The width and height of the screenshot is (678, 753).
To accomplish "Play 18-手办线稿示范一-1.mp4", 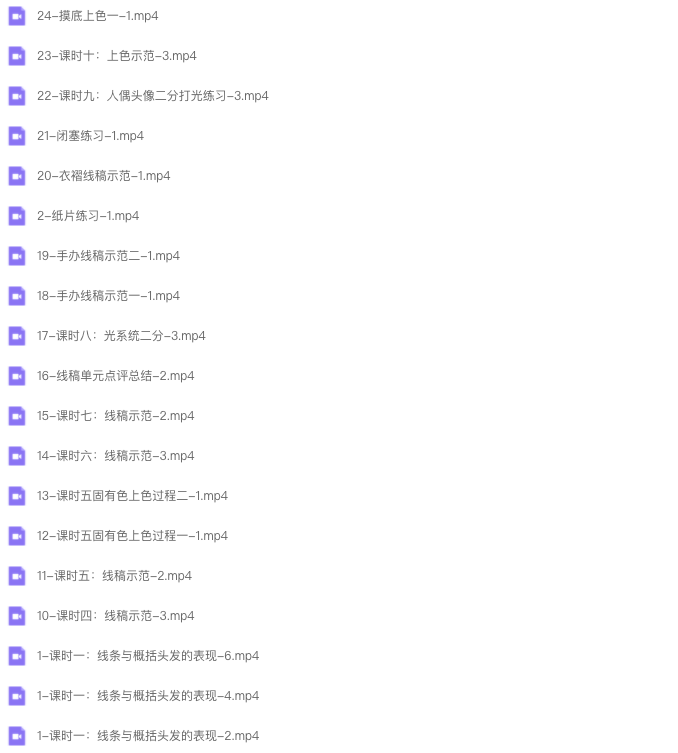I will click(108, 296).
